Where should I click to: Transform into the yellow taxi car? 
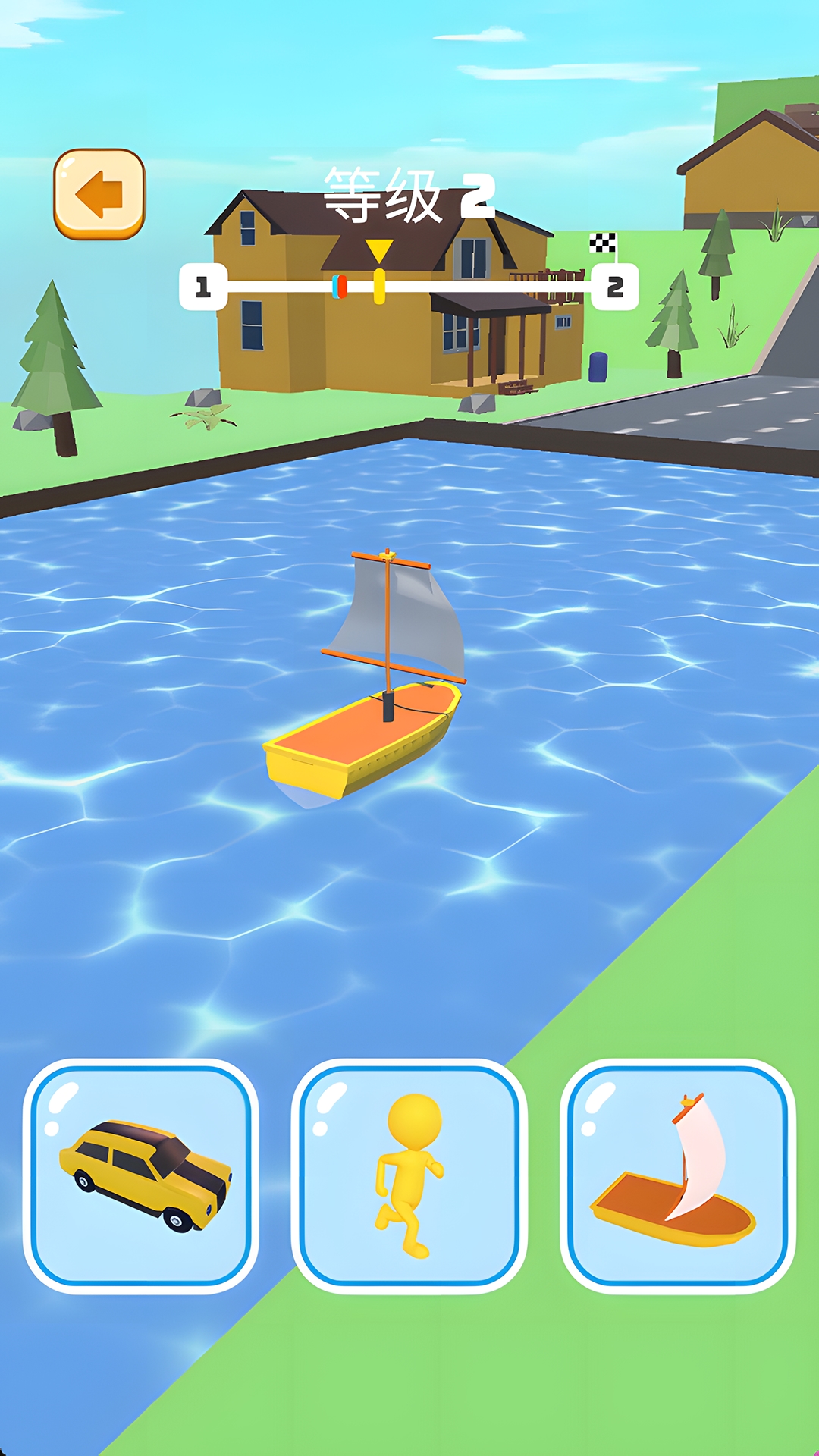pos(141,1176)
